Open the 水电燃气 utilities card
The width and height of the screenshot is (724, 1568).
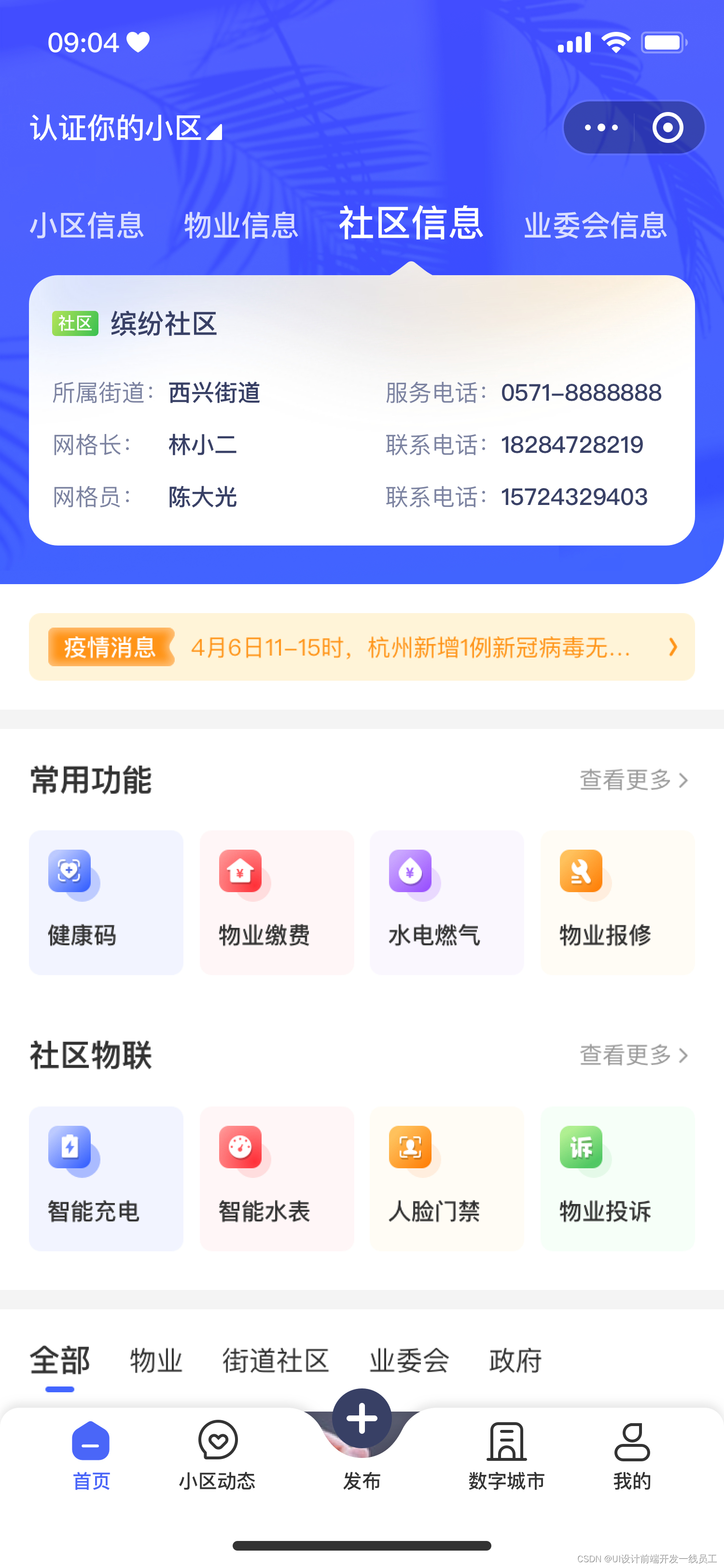click(446, 902)
